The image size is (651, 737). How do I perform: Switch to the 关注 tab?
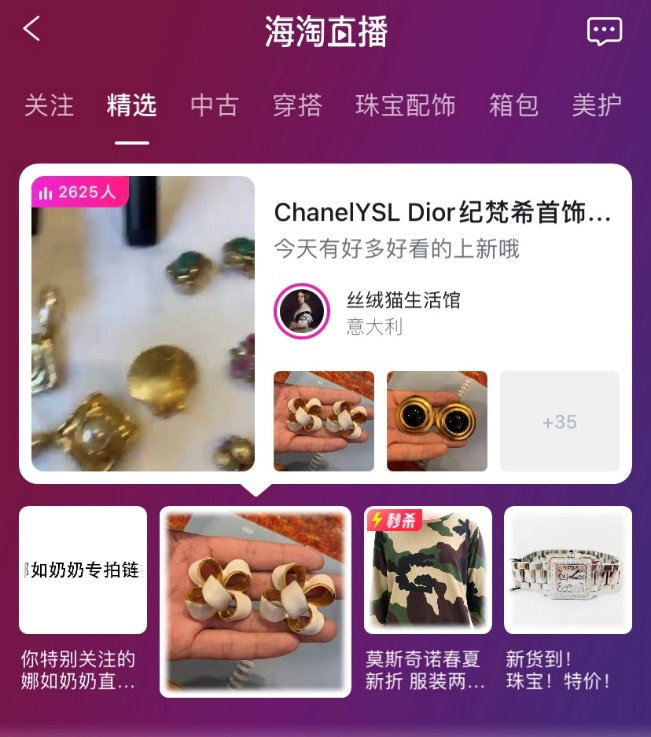(x=49, y=105)
